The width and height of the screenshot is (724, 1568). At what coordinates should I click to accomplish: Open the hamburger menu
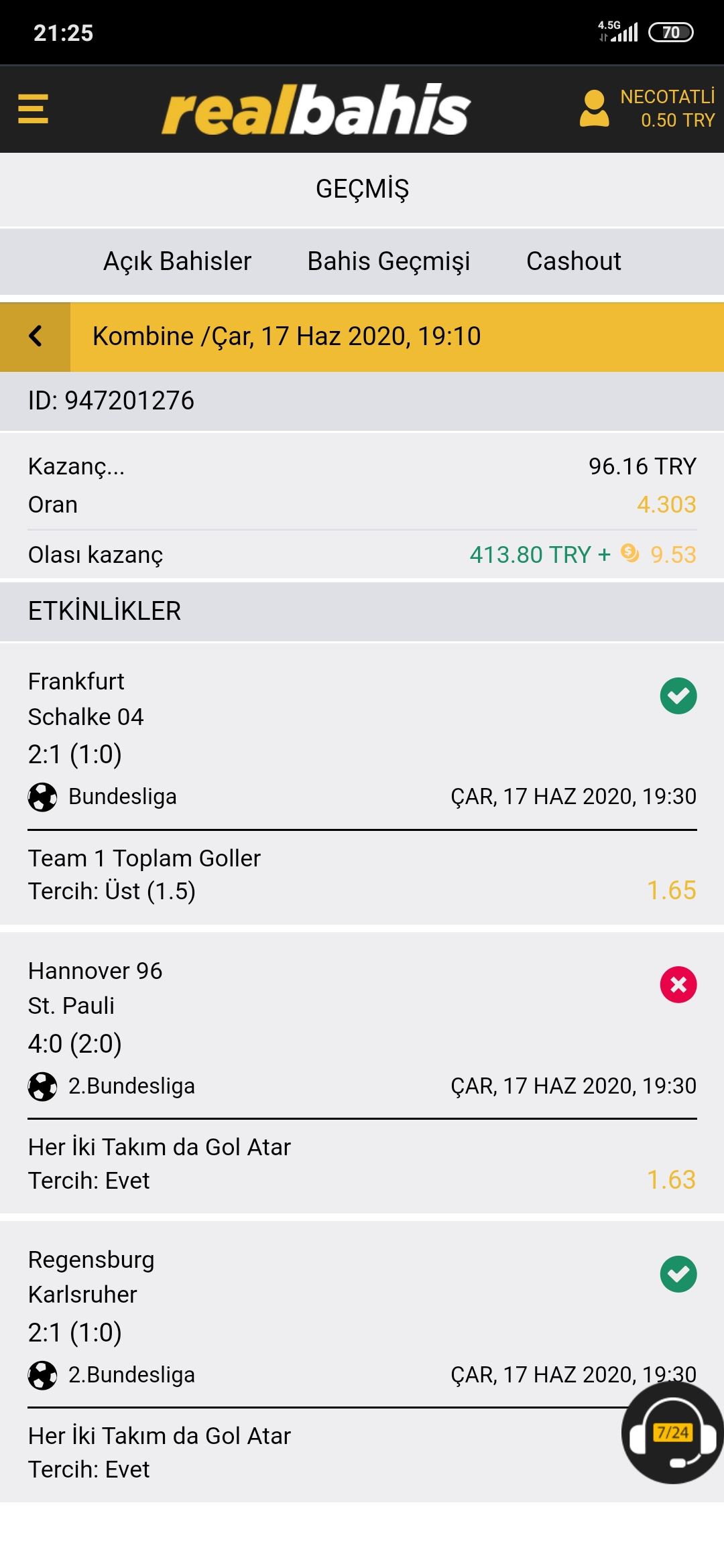pos(33,109)
